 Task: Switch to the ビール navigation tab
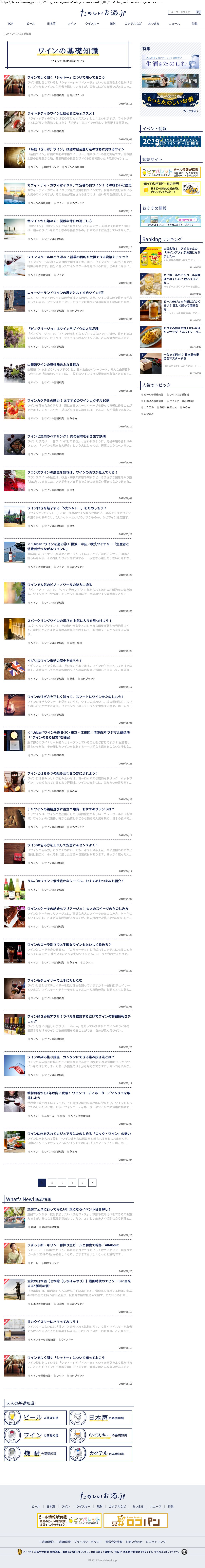(x=30, y=24)
